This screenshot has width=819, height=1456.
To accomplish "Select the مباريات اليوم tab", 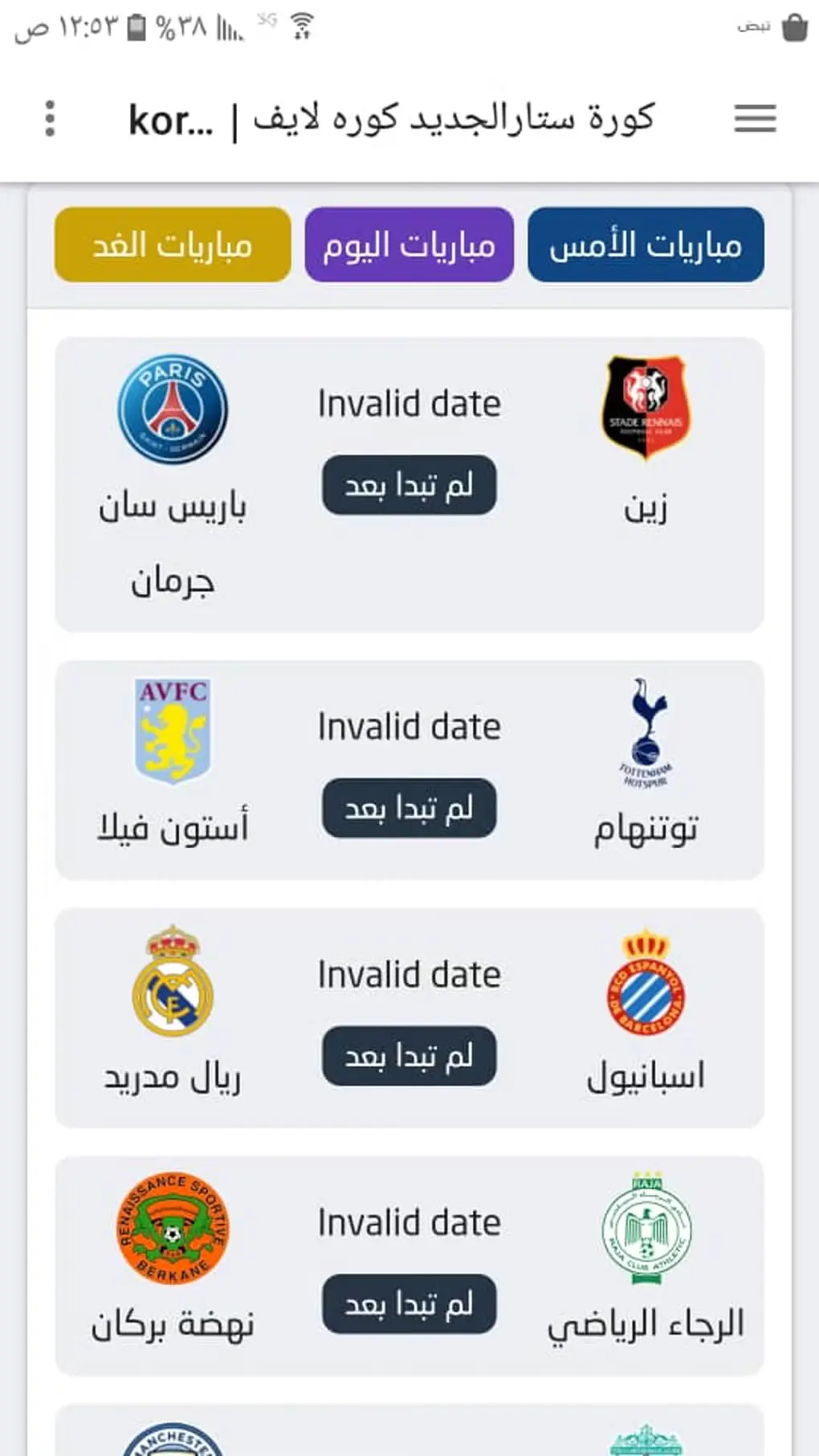I will 409,245.
